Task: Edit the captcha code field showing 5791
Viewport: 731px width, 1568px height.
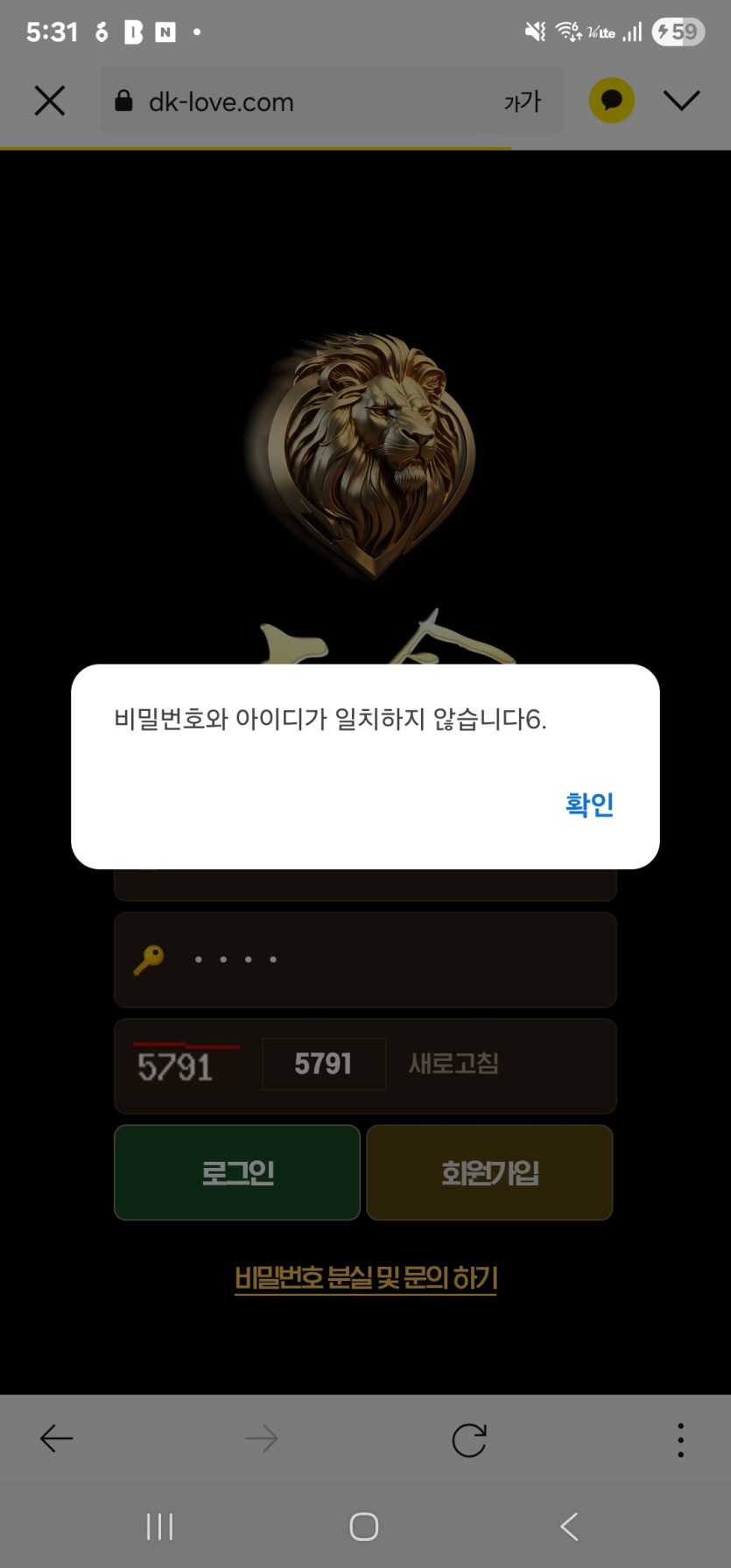Action: coord(323,1064)
